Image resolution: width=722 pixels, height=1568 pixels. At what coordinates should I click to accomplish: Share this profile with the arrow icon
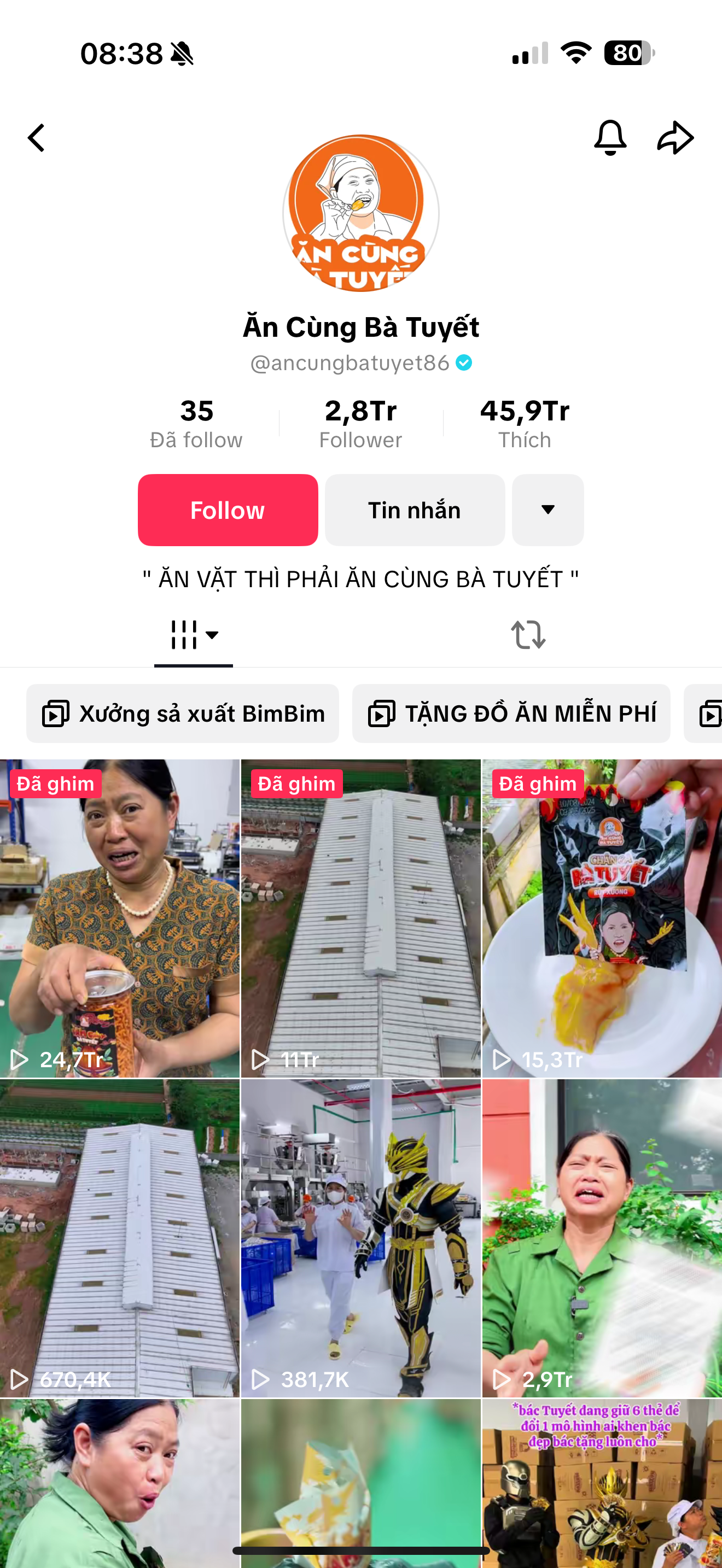[675, 138]
